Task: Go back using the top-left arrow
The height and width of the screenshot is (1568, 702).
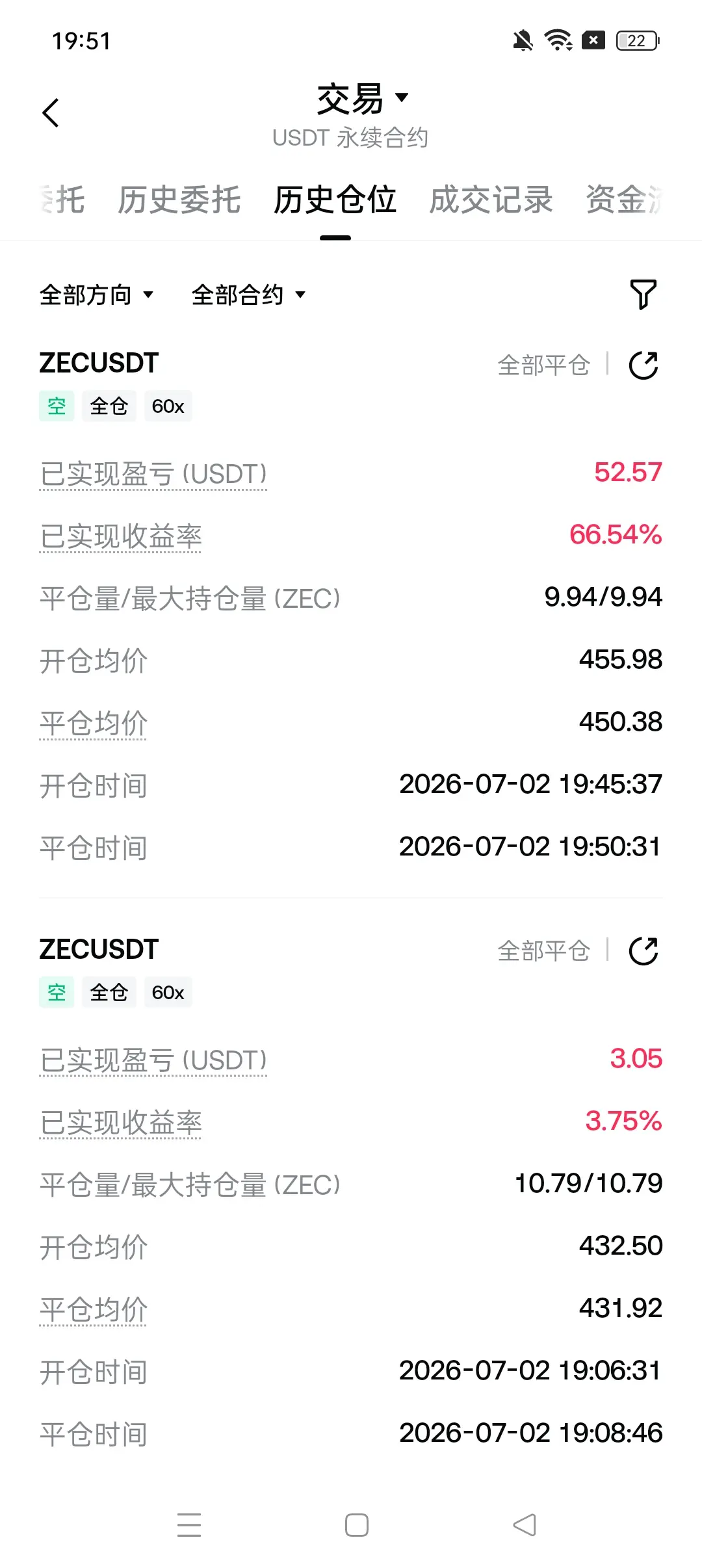Action: [51, 113]
